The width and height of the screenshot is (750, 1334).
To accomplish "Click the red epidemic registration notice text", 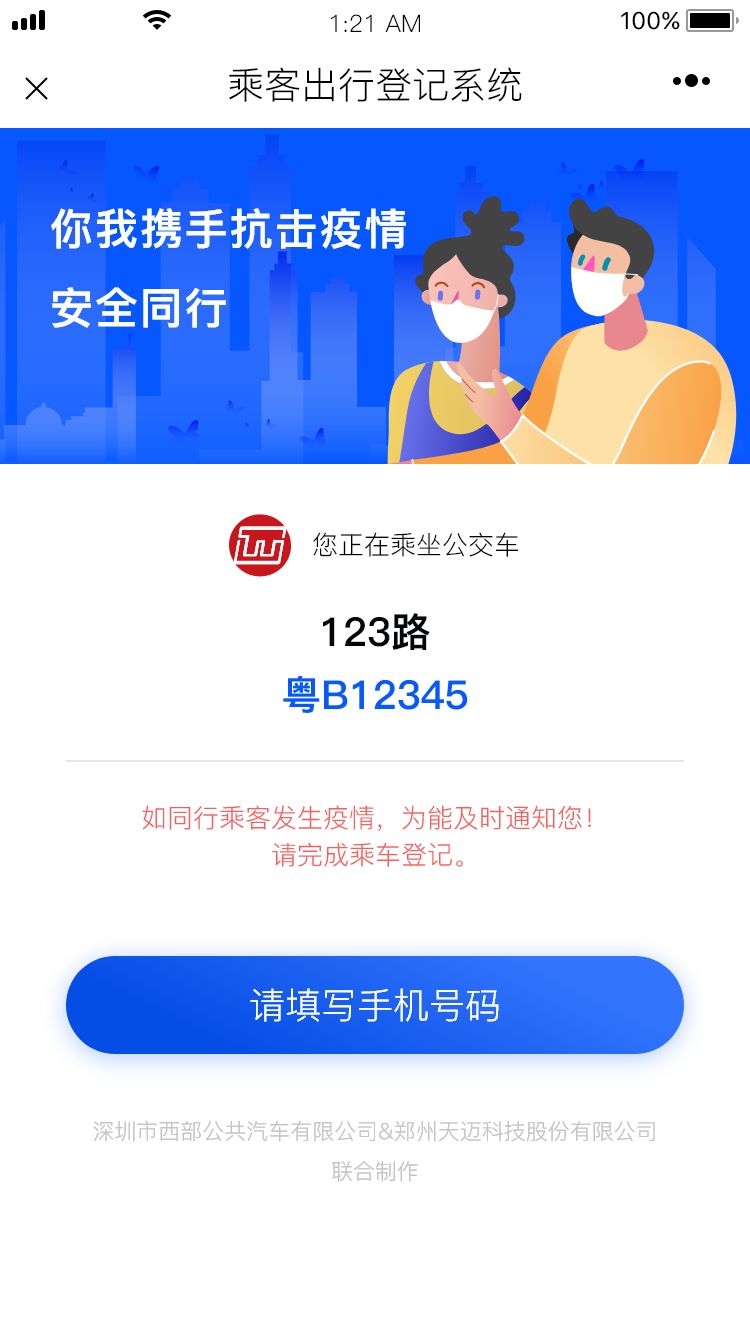I will (x=375, y=818).
